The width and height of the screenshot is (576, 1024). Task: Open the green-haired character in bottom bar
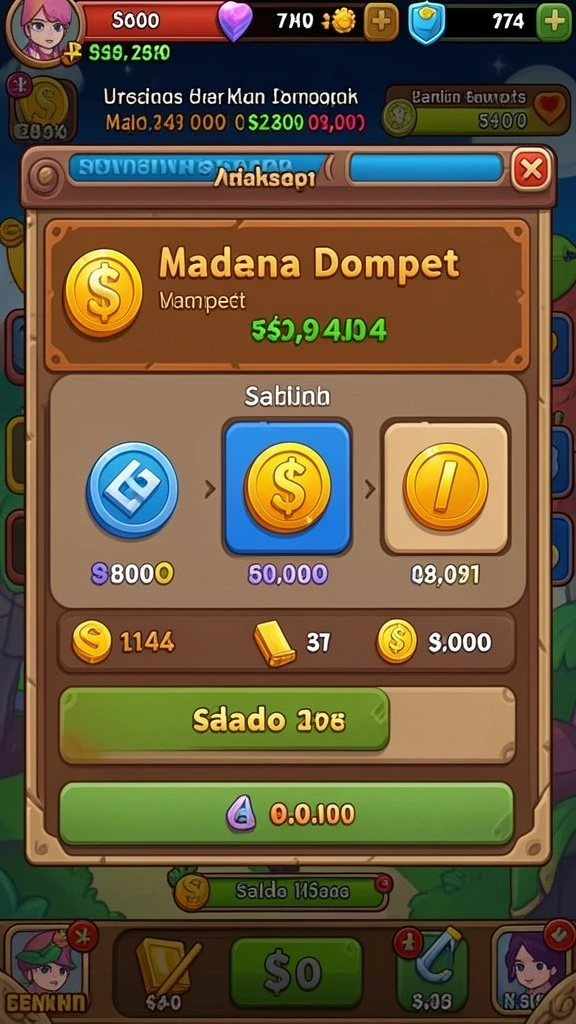tap(47, 969)
